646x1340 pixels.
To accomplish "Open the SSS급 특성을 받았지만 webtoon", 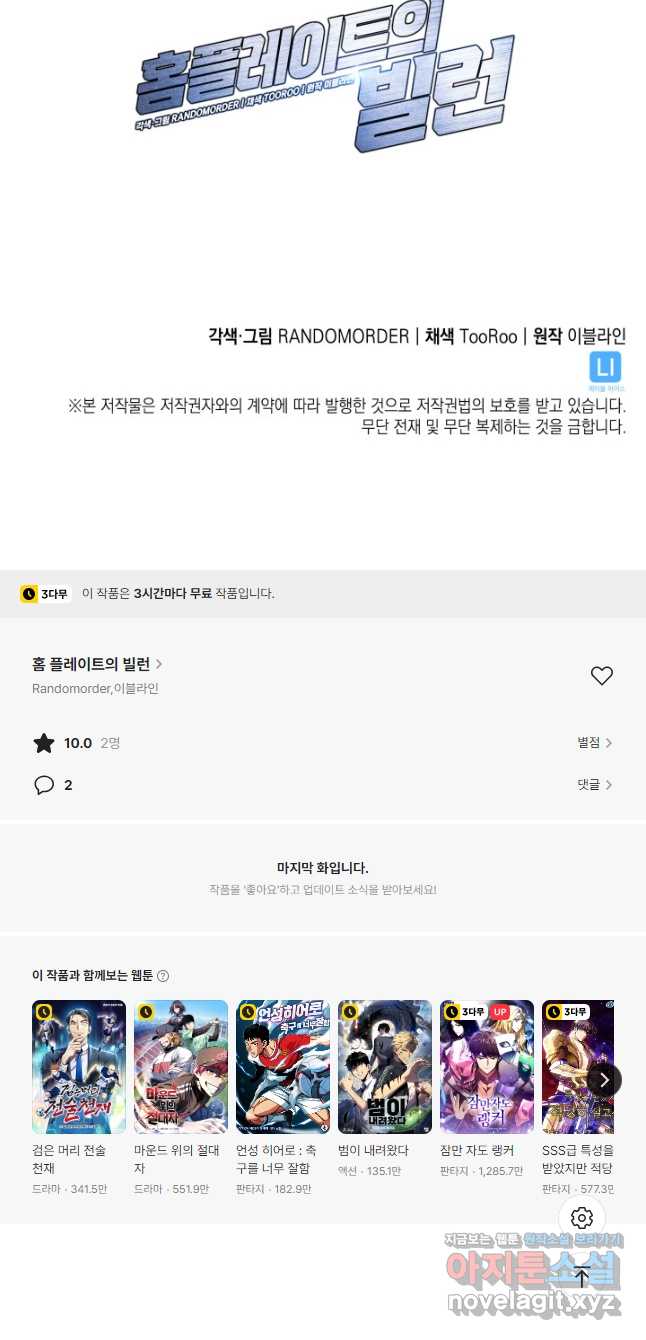I will click(x=577, y=1067).
